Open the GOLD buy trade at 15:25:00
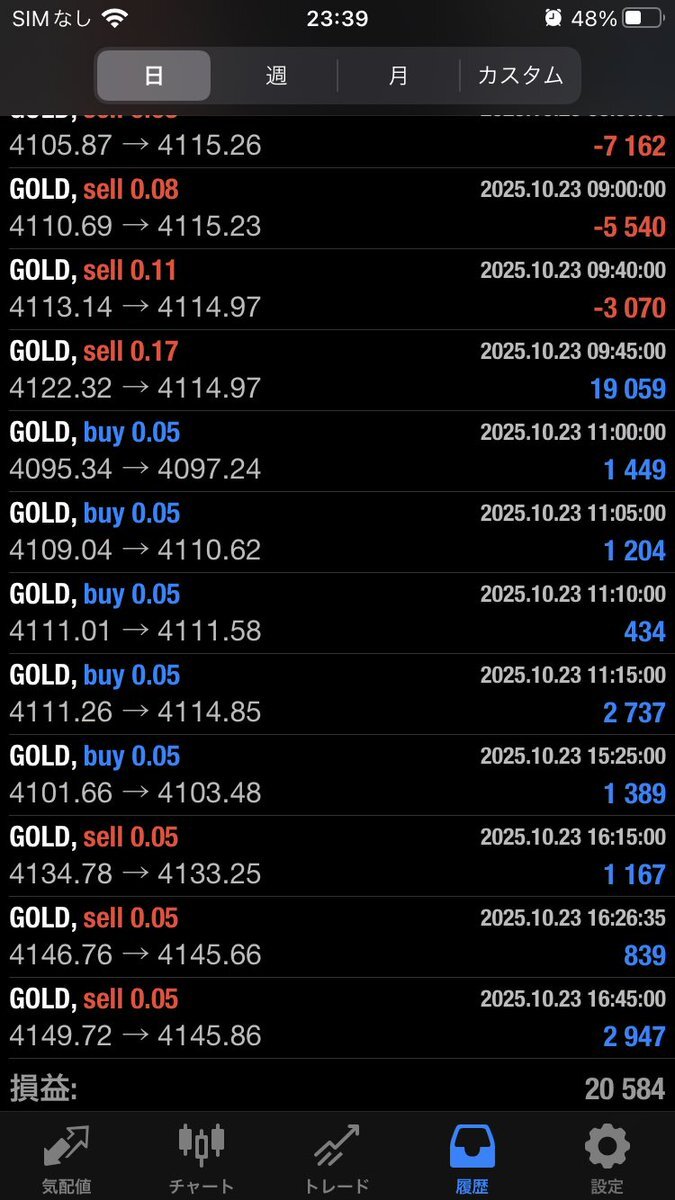Viewport: 675px width, 1200px height. tap(337, 775)
